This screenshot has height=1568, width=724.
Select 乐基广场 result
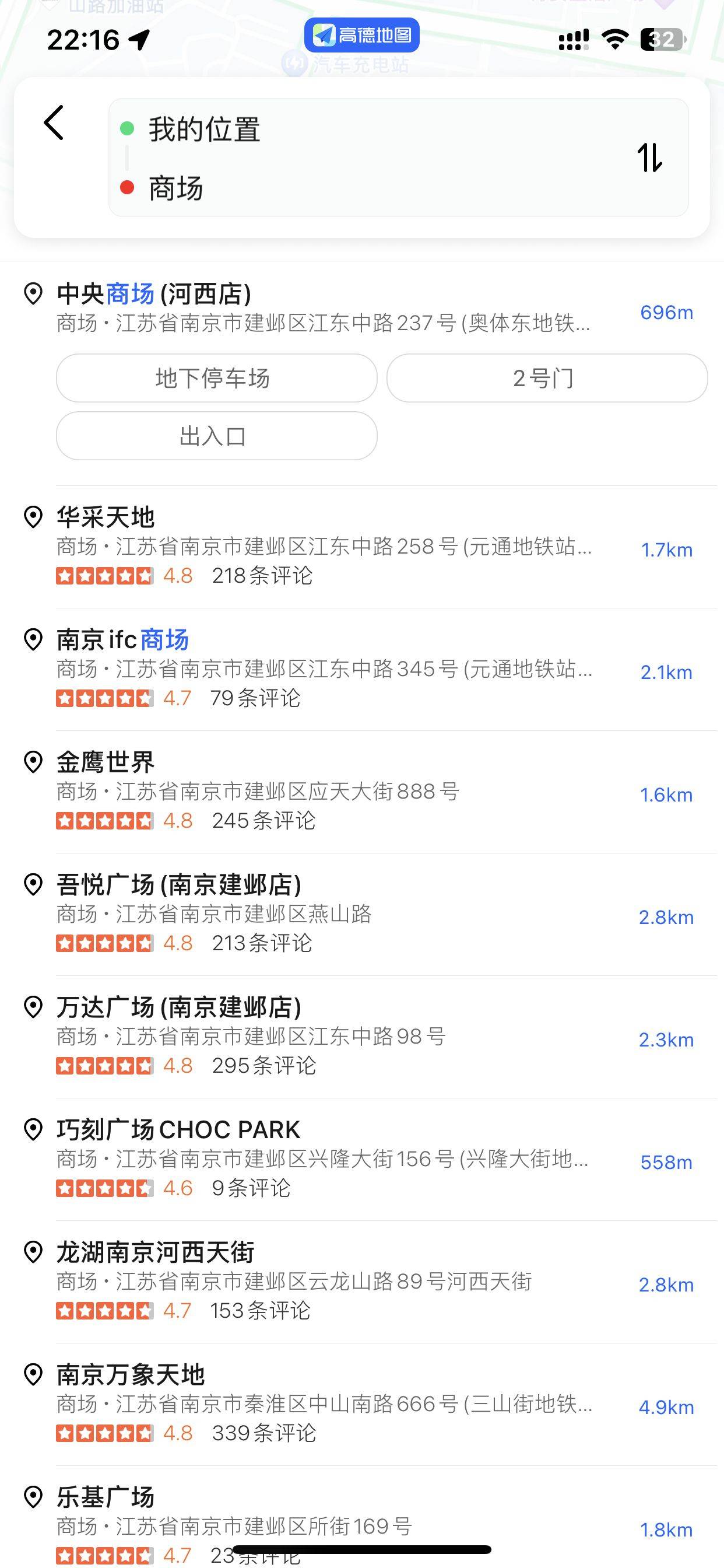[362, 1522]
